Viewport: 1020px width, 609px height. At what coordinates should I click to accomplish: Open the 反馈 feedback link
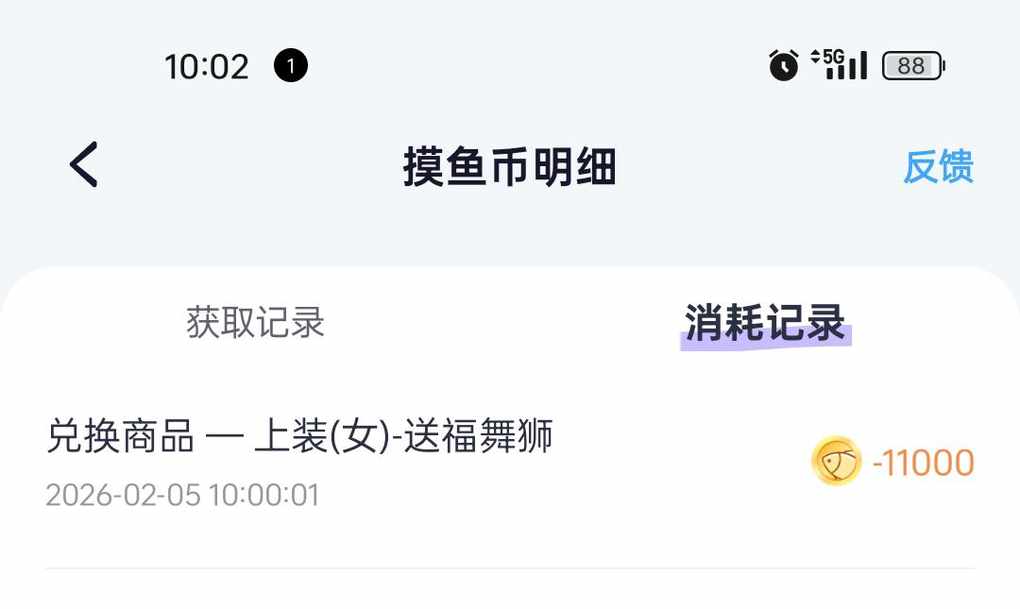click(937, 167)
